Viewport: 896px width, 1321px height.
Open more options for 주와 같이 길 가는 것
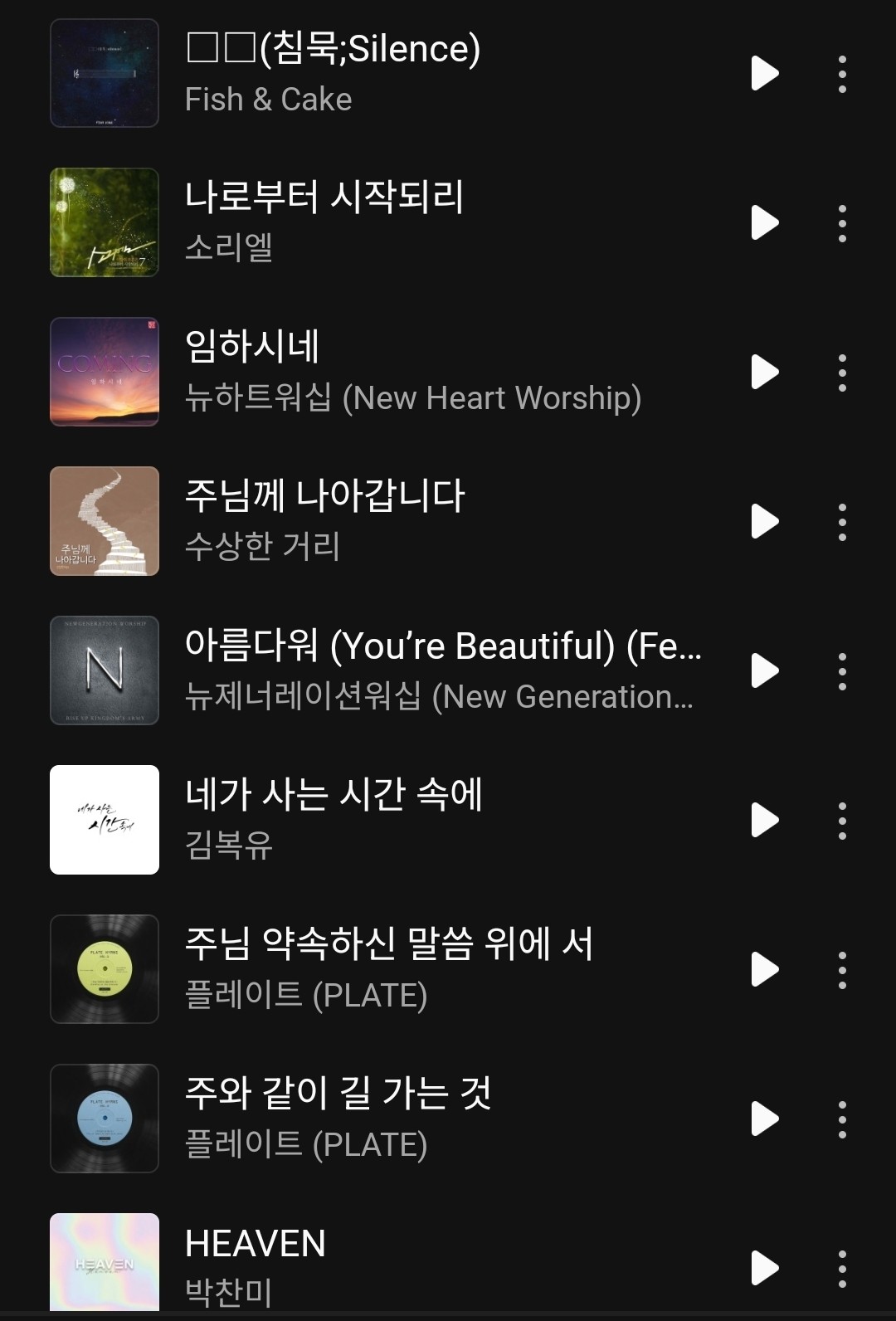point(842,1119)
